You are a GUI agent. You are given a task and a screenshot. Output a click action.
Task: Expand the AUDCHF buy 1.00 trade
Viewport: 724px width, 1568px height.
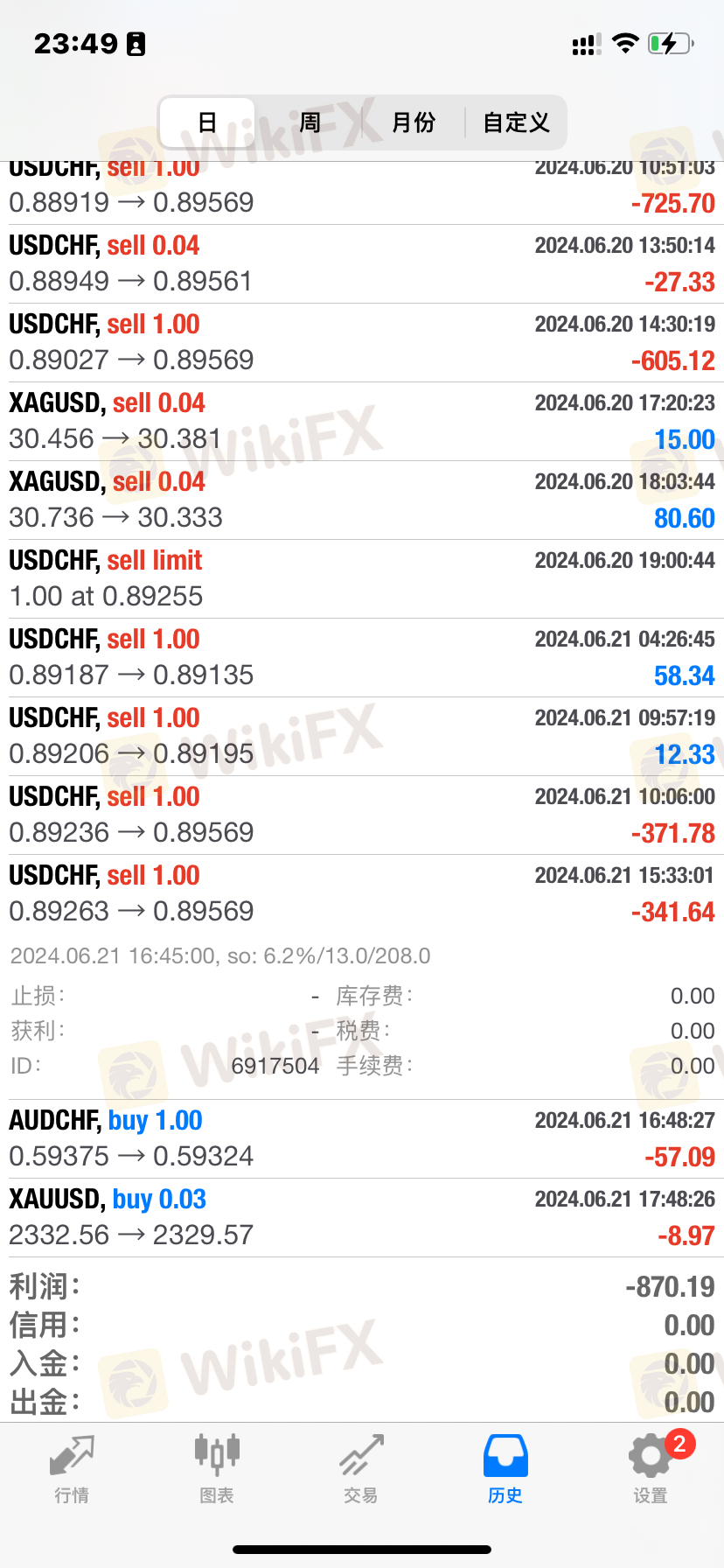pos(362,1139)
